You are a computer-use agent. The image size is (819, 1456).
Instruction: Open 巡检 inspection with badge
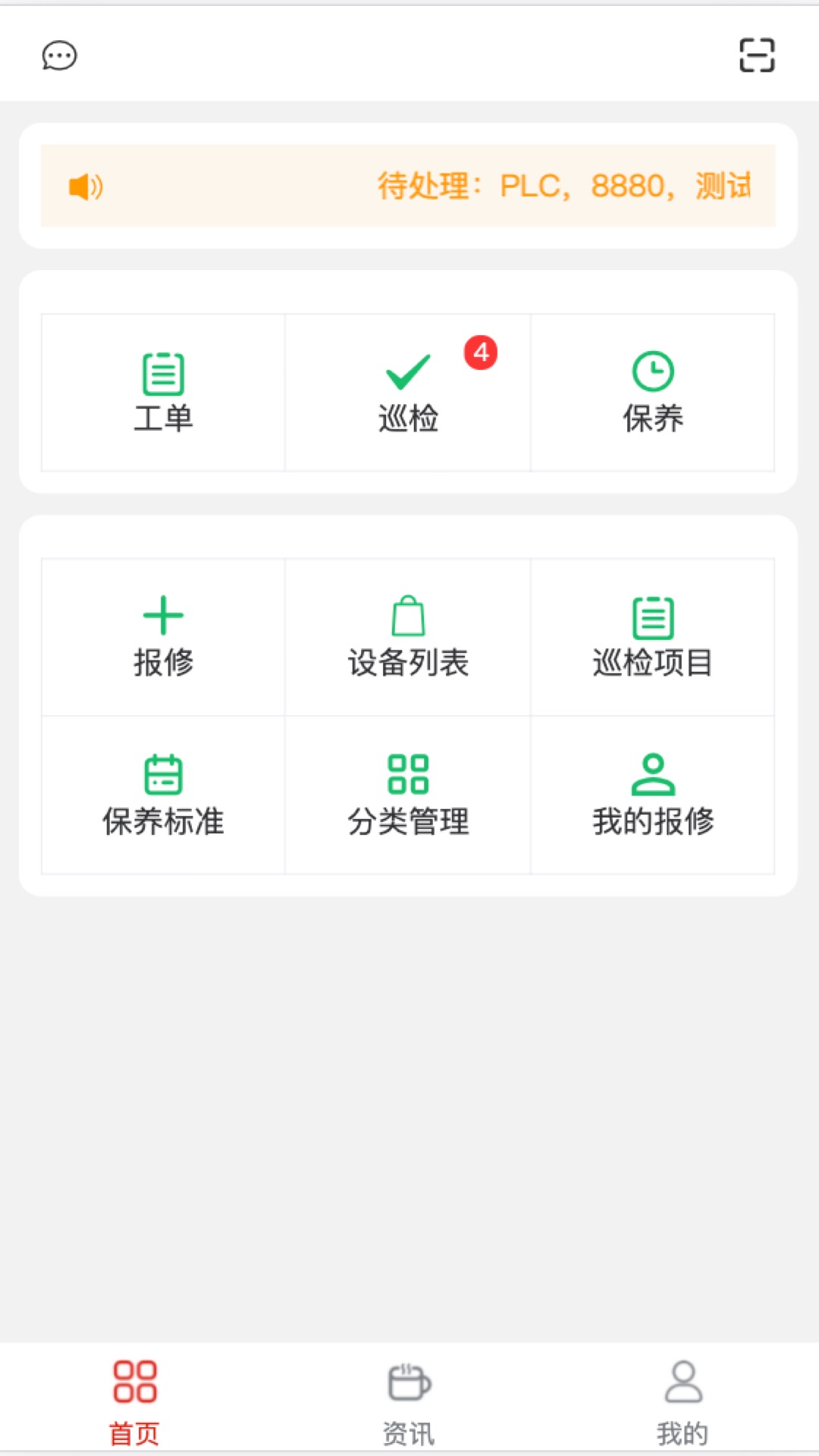tap(408, 393)
